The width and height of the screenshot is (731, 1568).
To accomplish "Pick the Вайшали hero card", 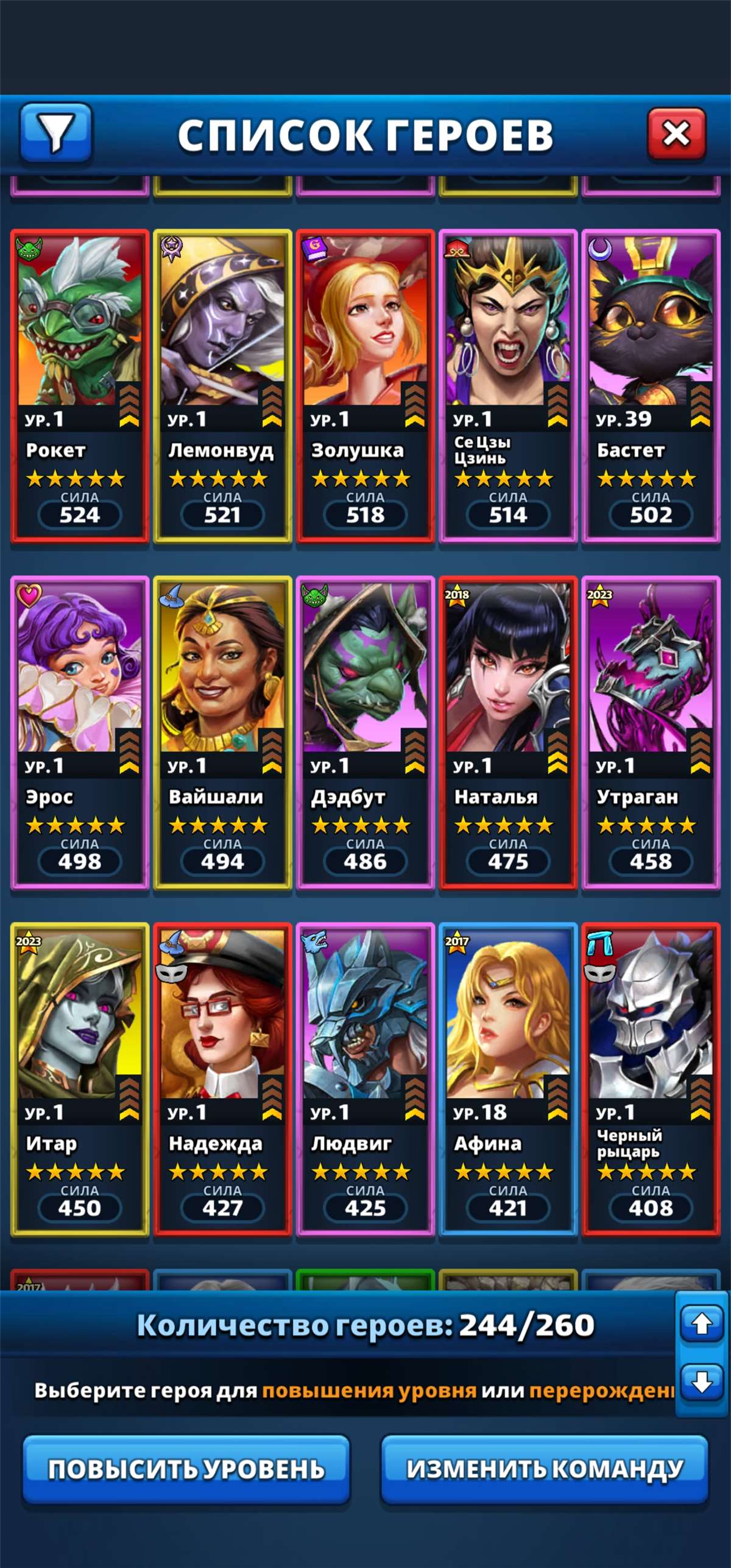I will click(222, 732).
